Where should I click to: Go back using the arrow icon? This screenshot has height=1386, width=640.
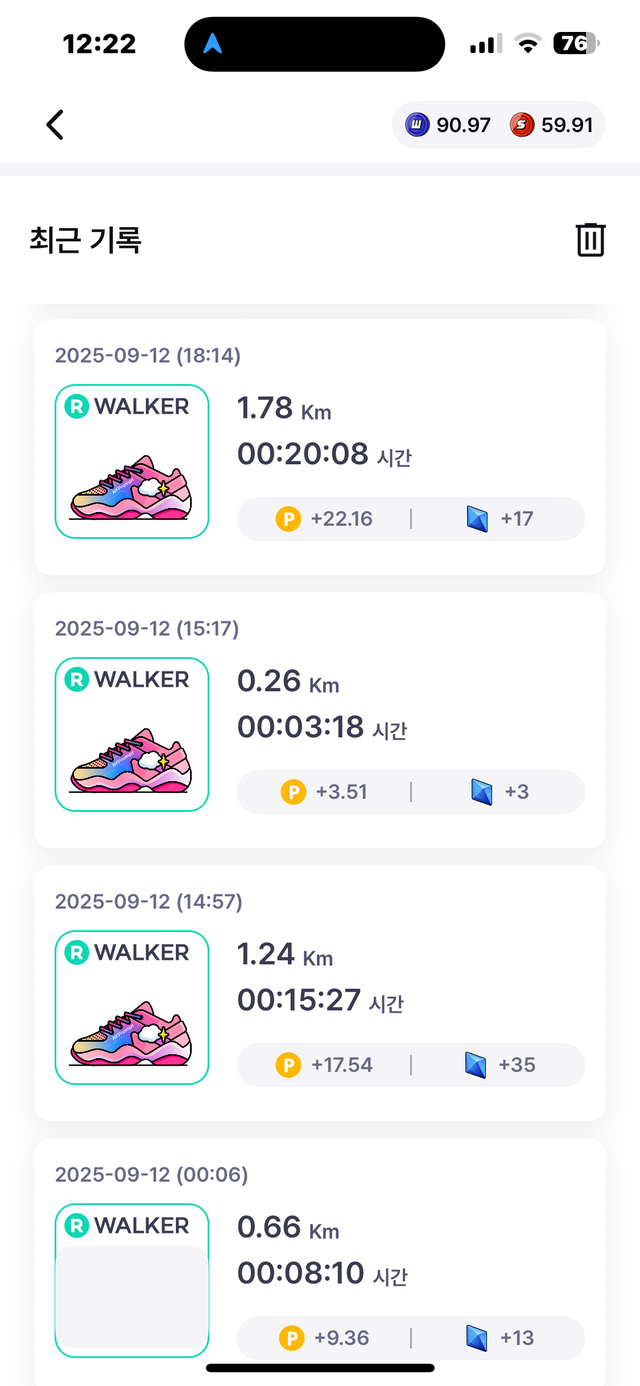[55, 125]
